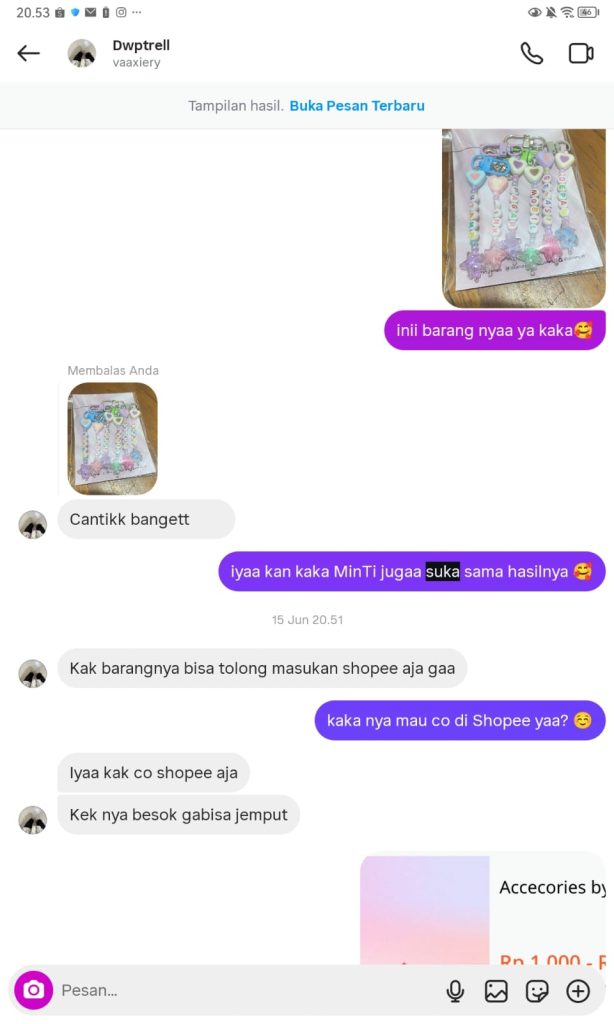Viewport: 614px width, 1024px height.
Task: Open the Accecories product card
Action: point(483,908)
